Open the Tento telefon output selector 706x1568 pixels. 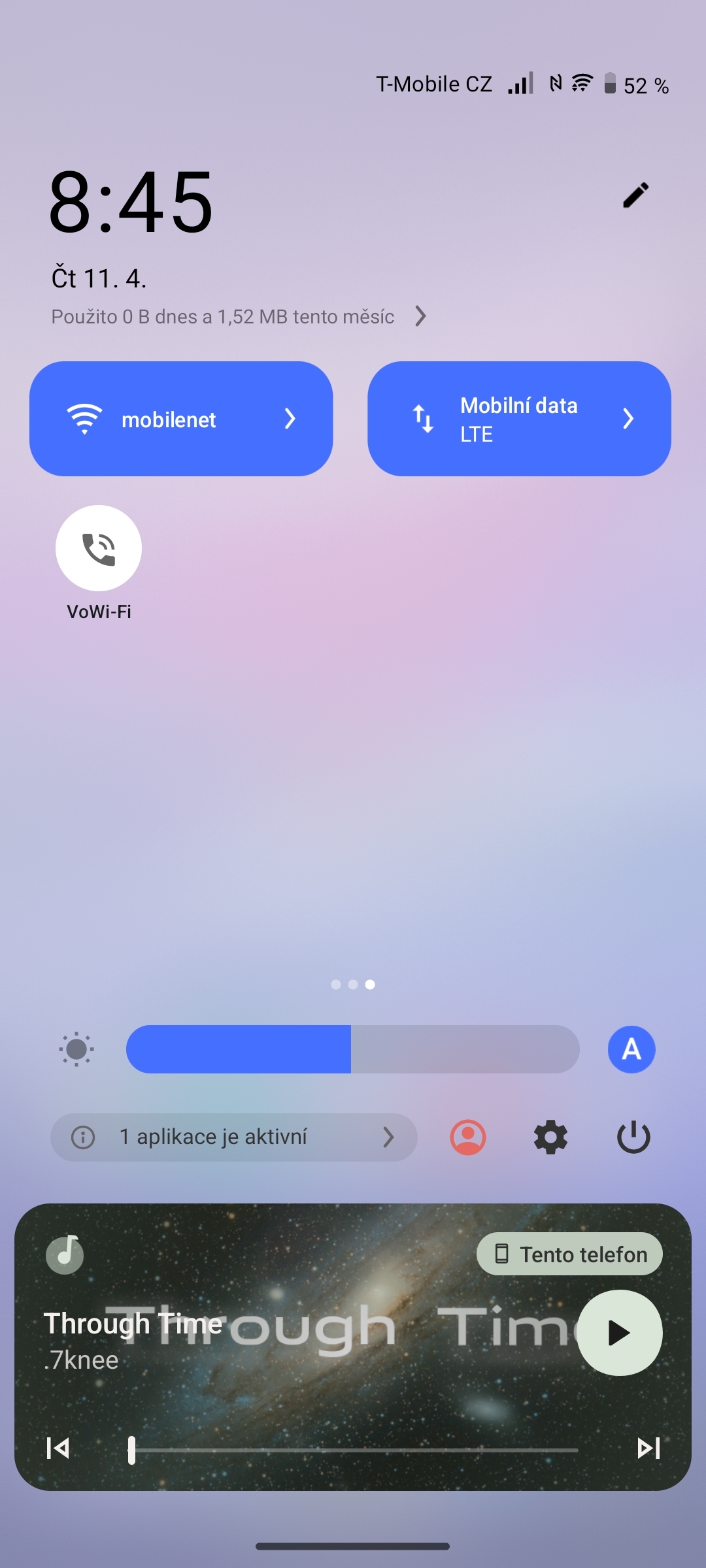569,1254
